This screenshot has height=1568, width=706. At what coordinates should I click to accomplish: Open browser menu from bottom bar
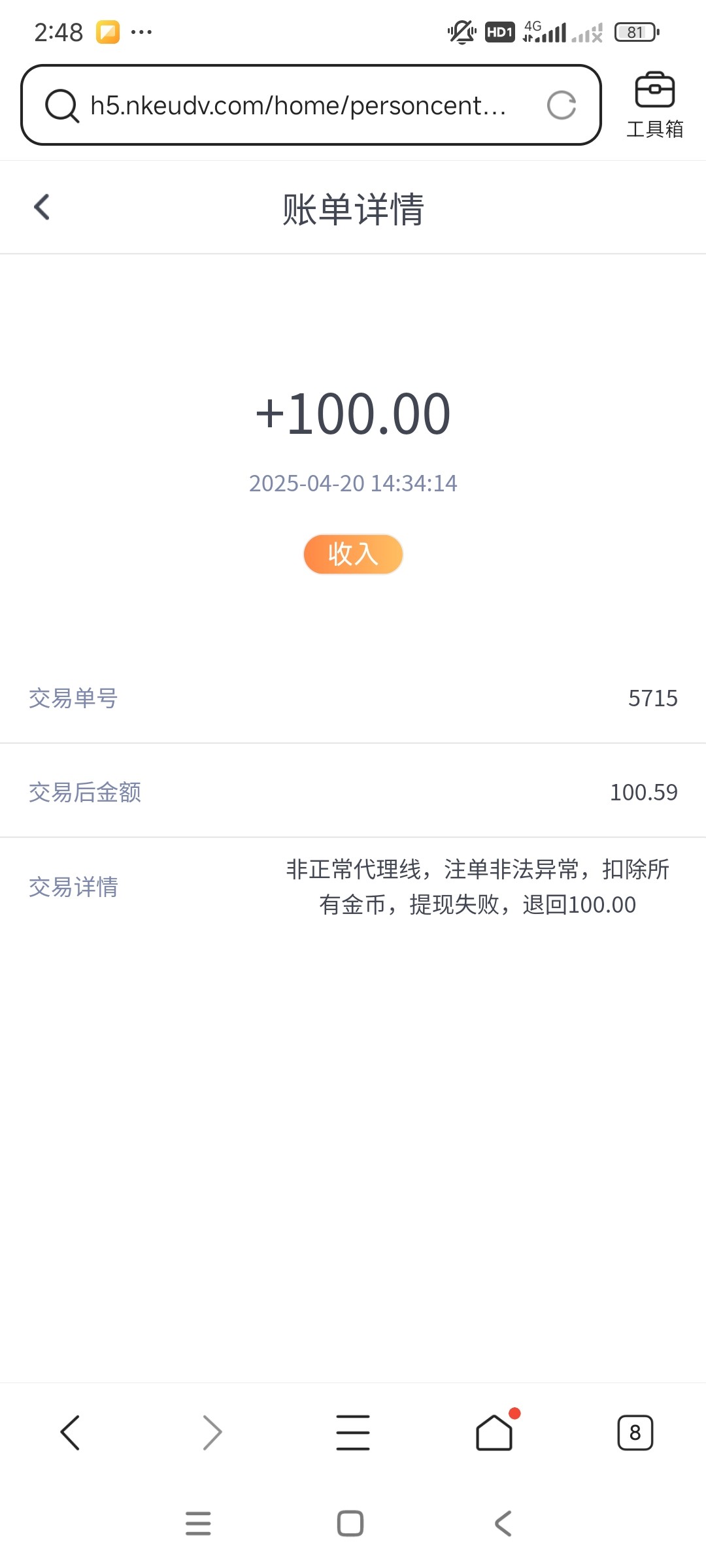352,1431
